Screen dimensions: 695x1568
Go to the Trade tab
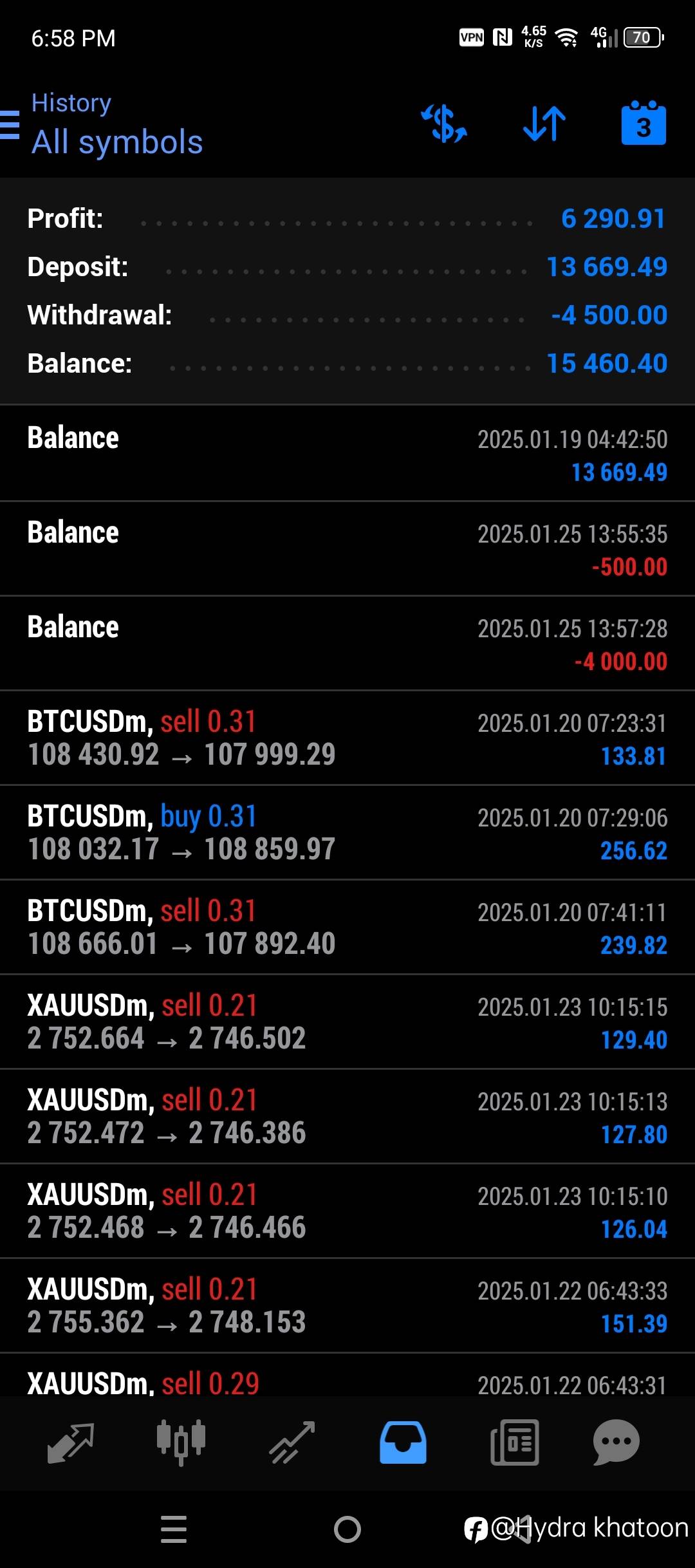click(292, 1442)
